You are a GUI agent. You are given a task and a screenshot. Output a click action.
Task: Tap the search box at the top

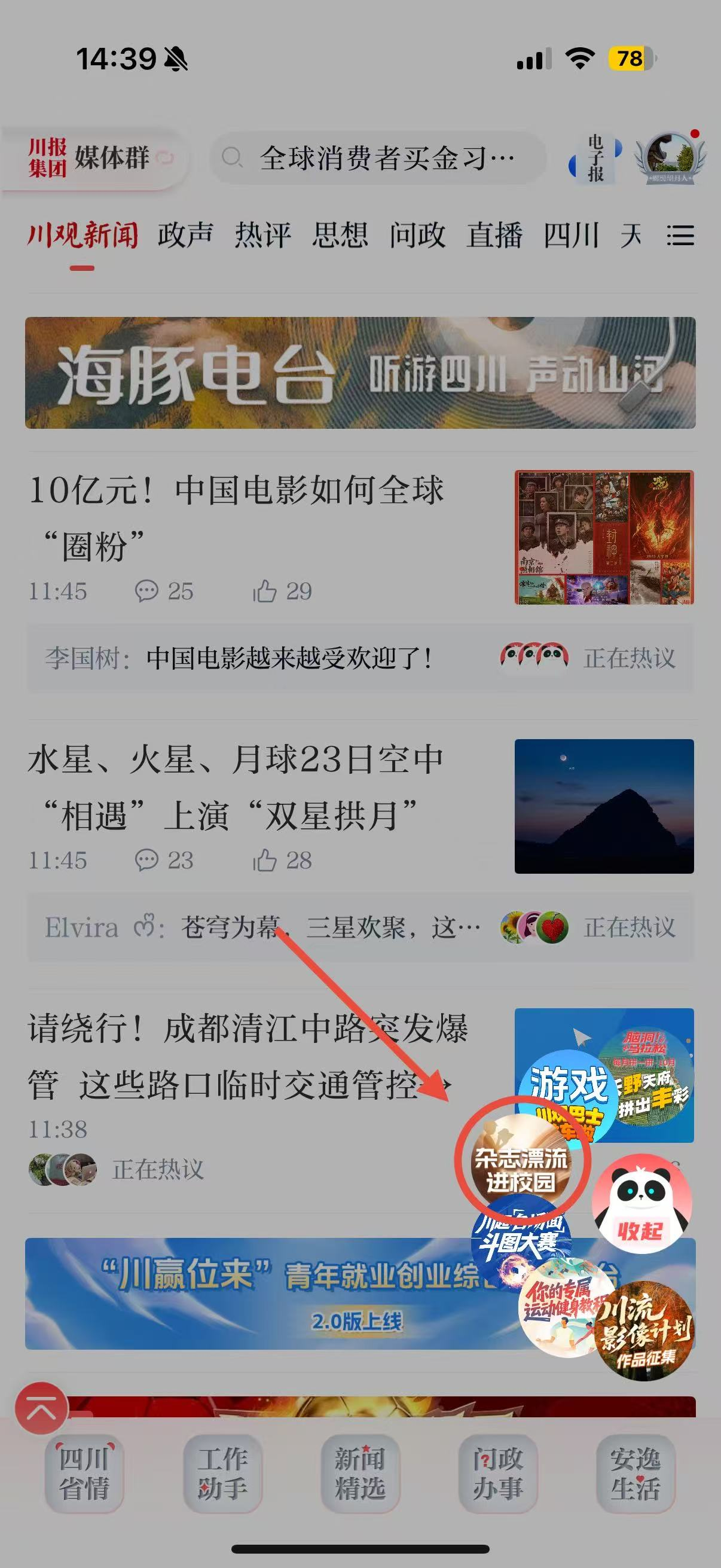tap(378, 158)
